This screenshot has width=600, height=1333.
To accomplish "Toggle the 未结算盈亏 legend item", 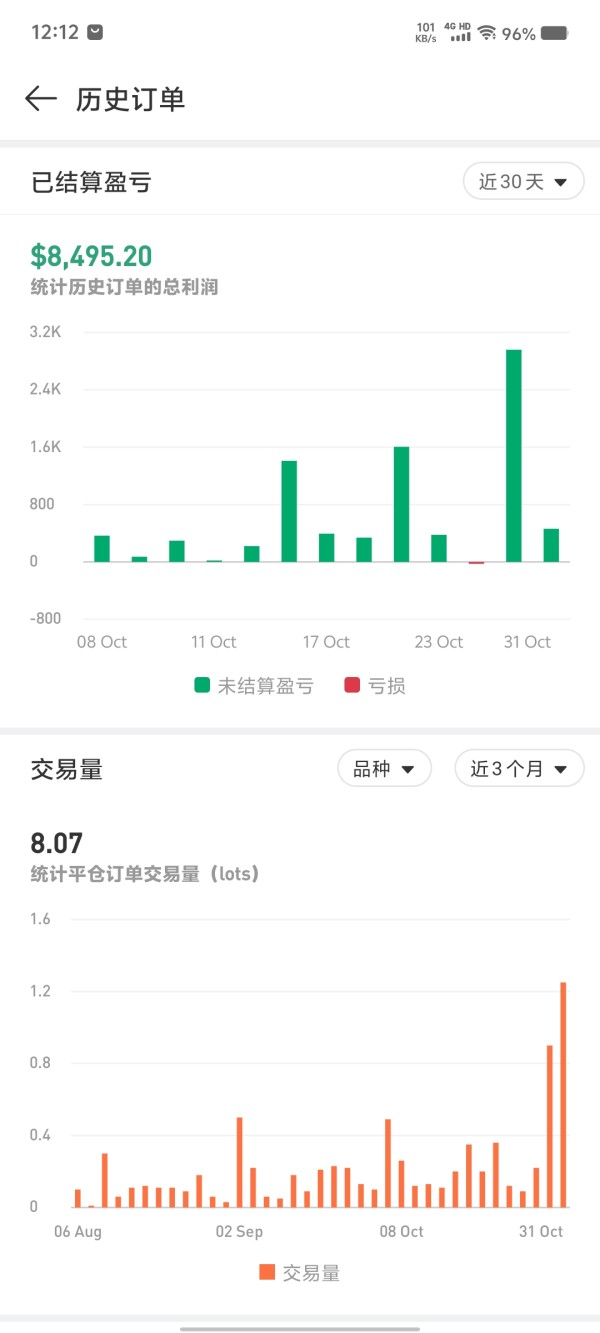I will point(254,685).
